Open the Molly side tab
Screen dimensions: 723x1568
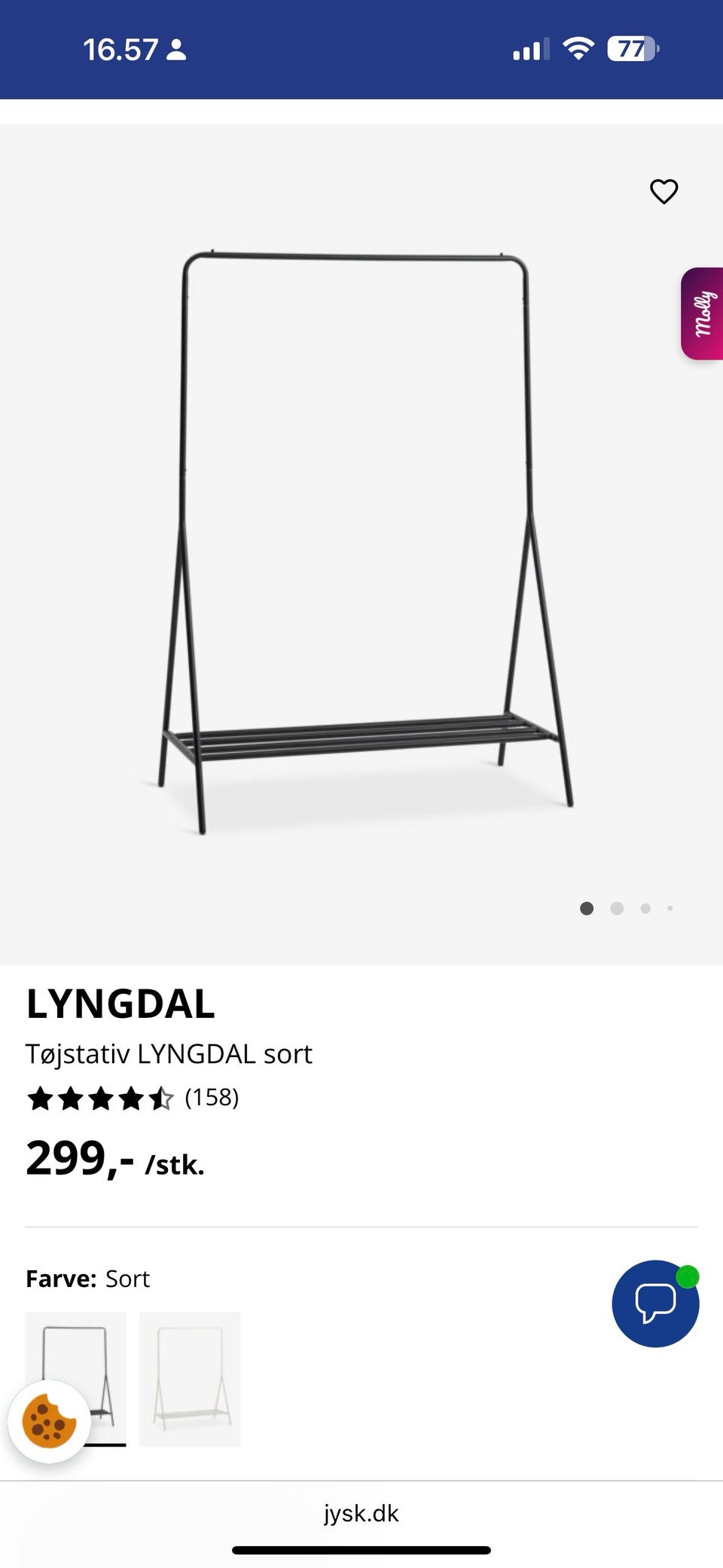point(703,313)
